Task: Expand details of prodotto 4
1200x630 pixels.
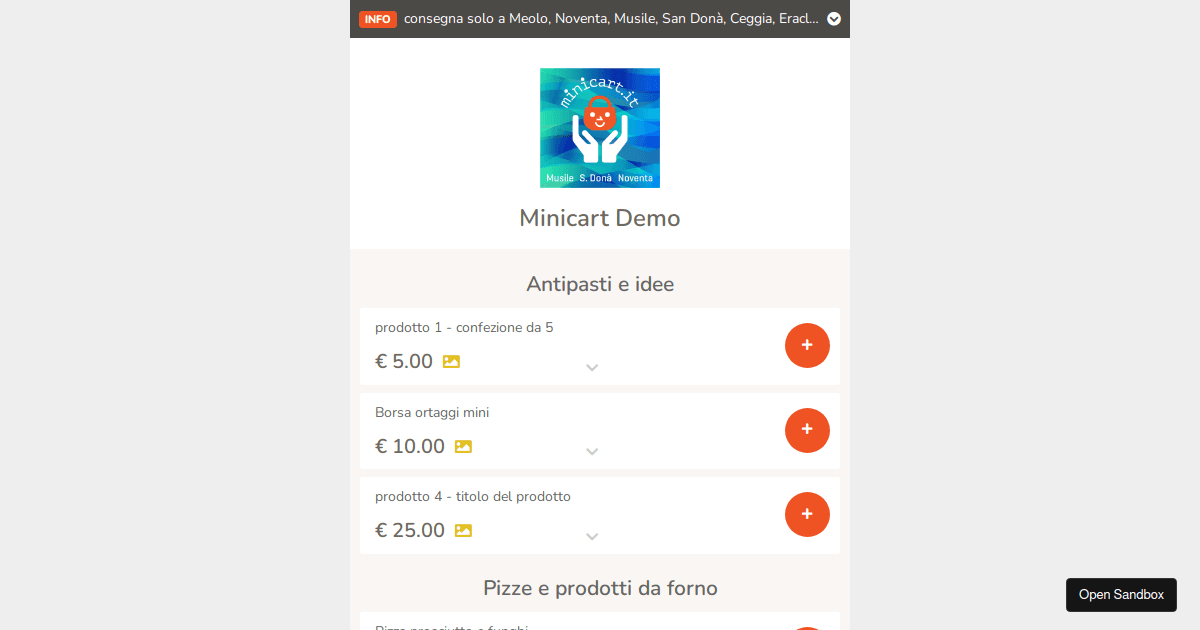Action: pyautogui.click(x=592, y=536)
